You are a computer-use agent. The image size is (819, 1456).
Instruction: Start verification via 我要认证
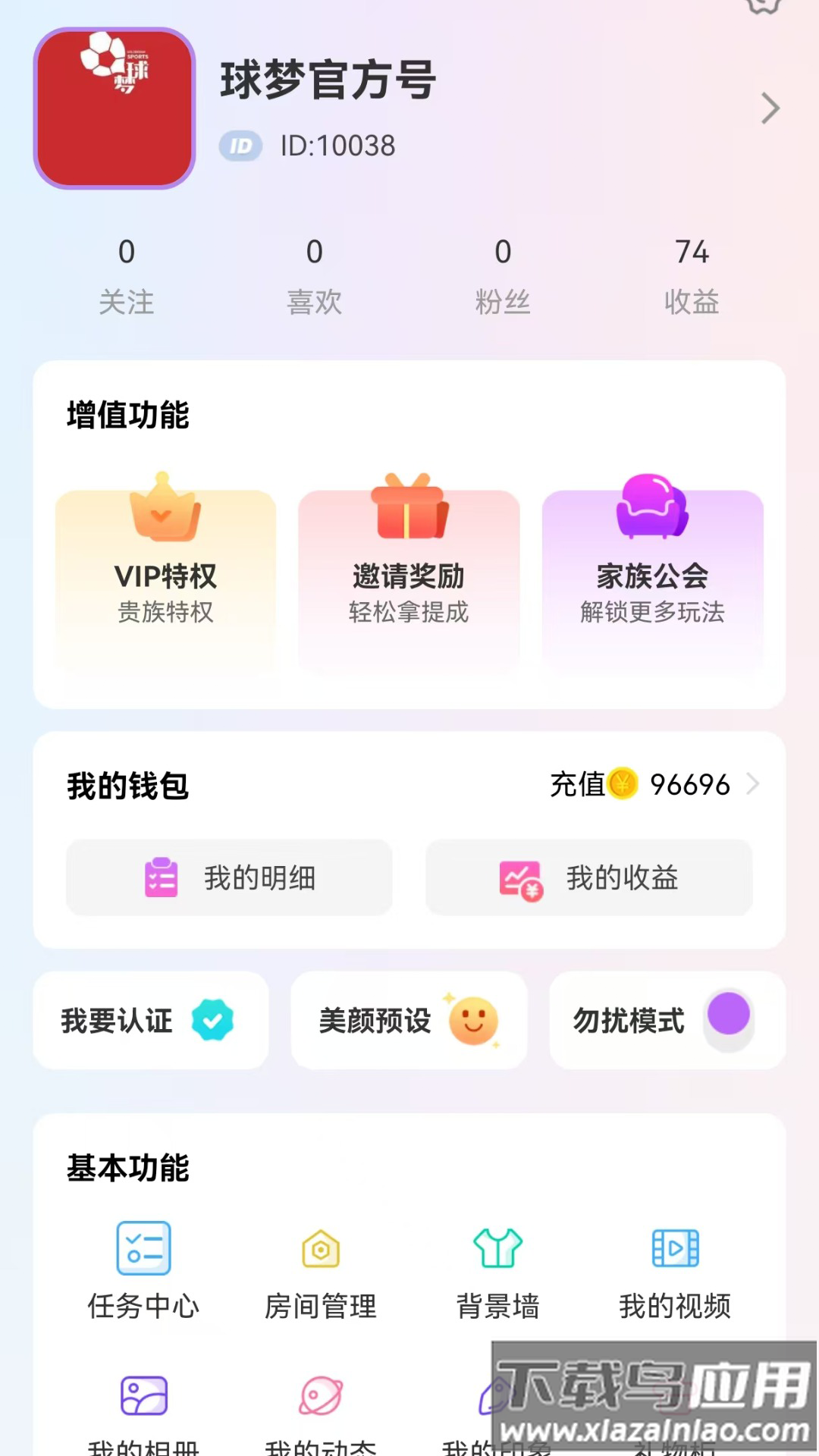pos(150,1021)
